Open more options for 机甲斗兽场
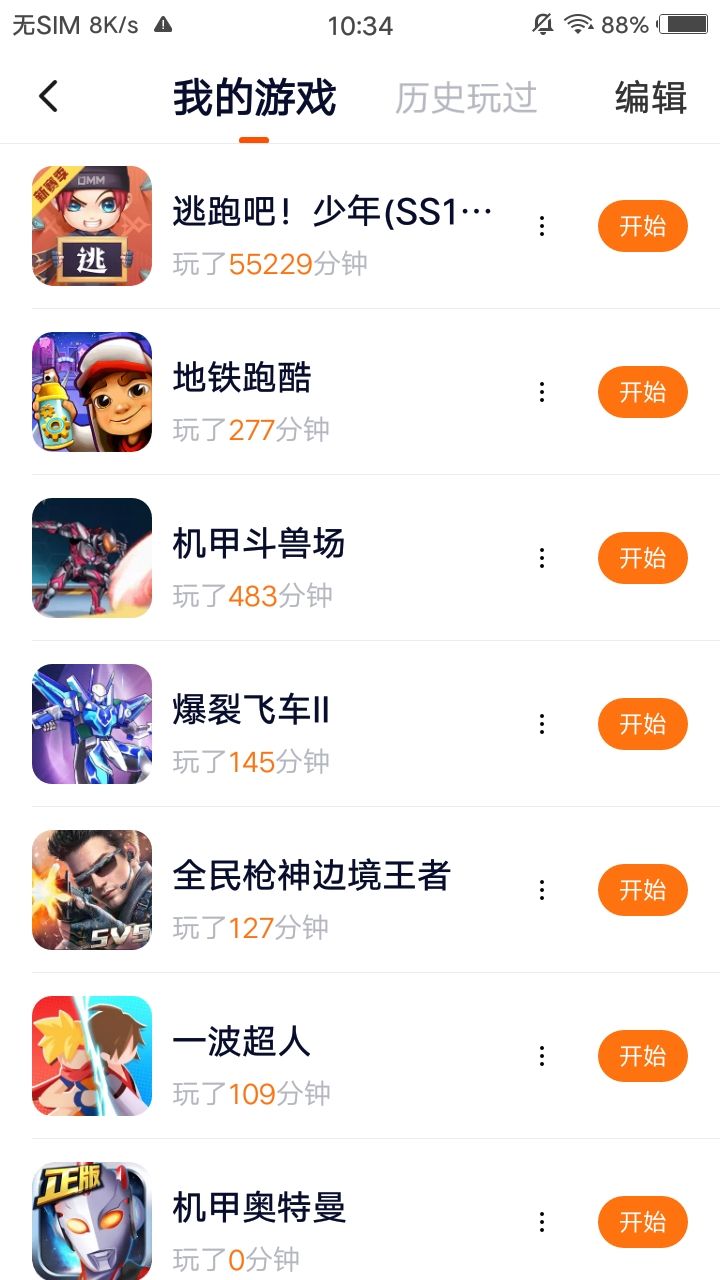The image size is (720, 1280). [x=542, y=558]
